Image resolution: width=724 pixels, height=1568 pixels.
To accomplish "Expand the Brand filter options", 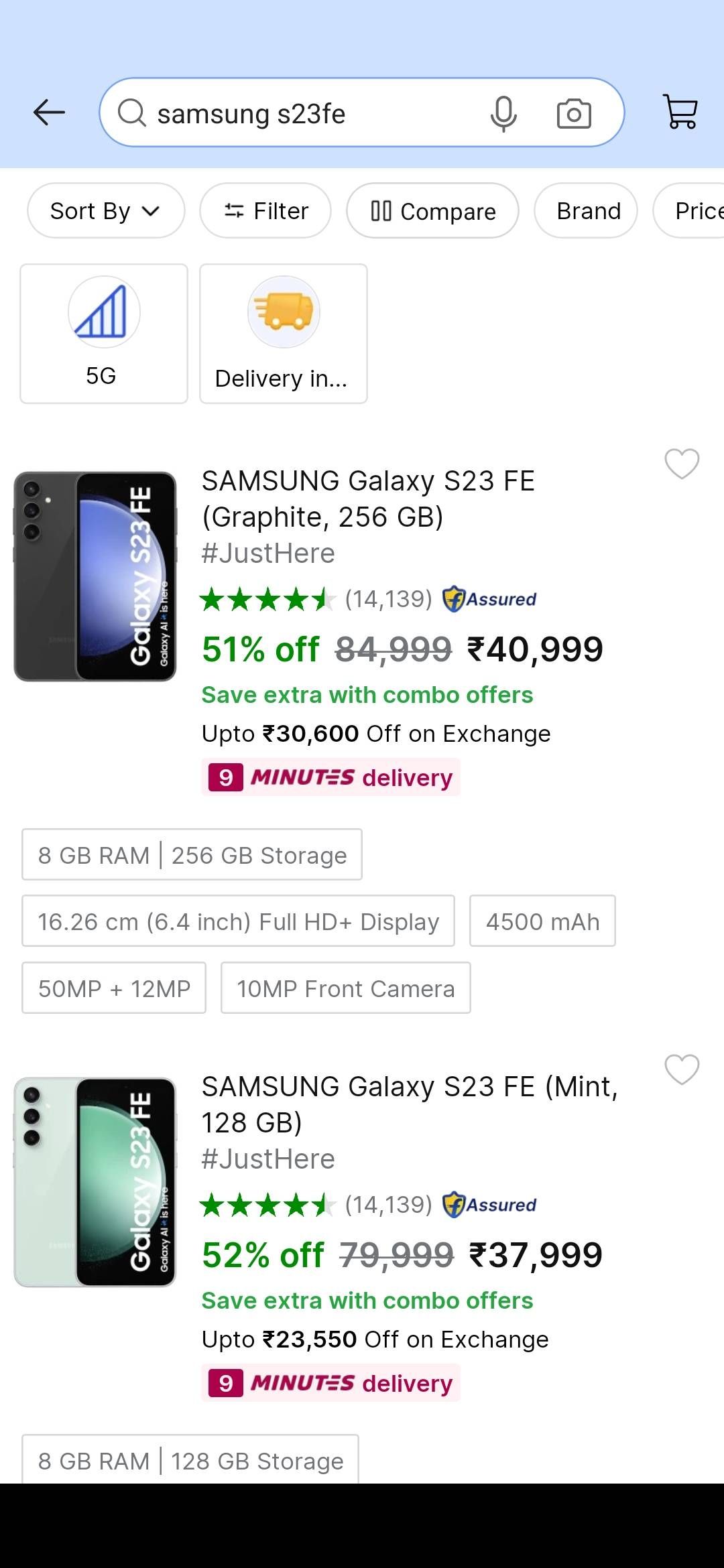I will (x=585, y=210).
